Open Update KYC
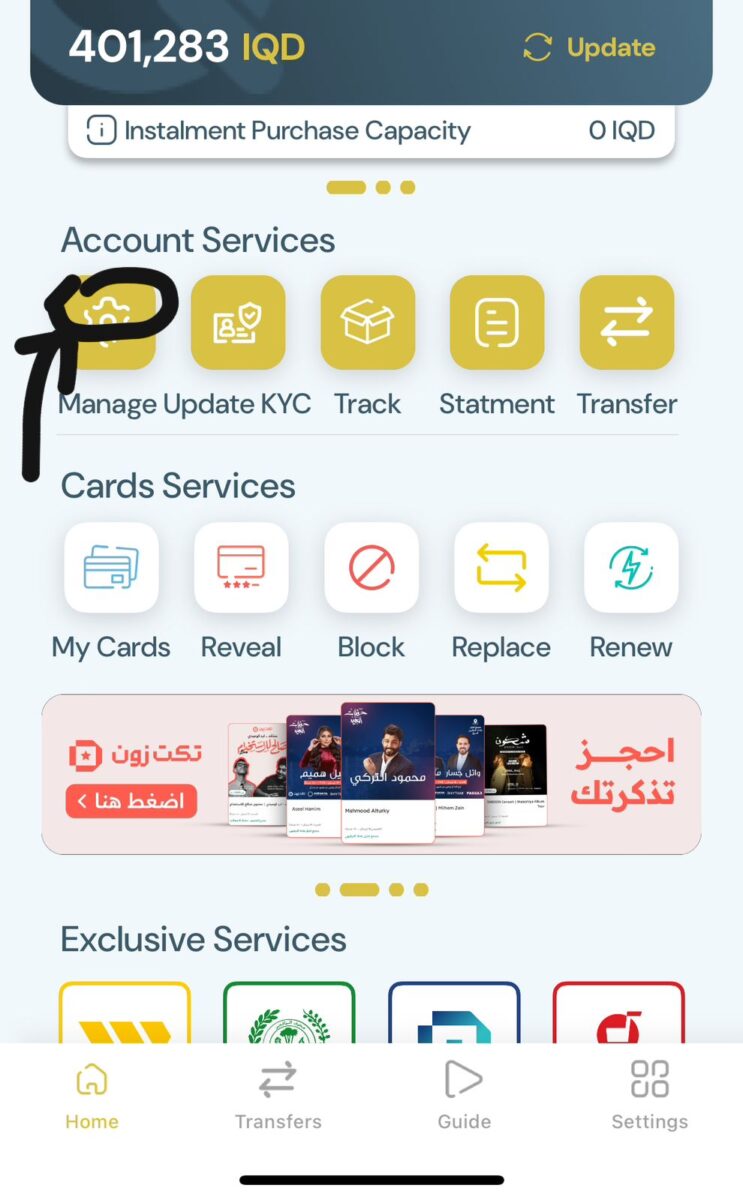 238,324
